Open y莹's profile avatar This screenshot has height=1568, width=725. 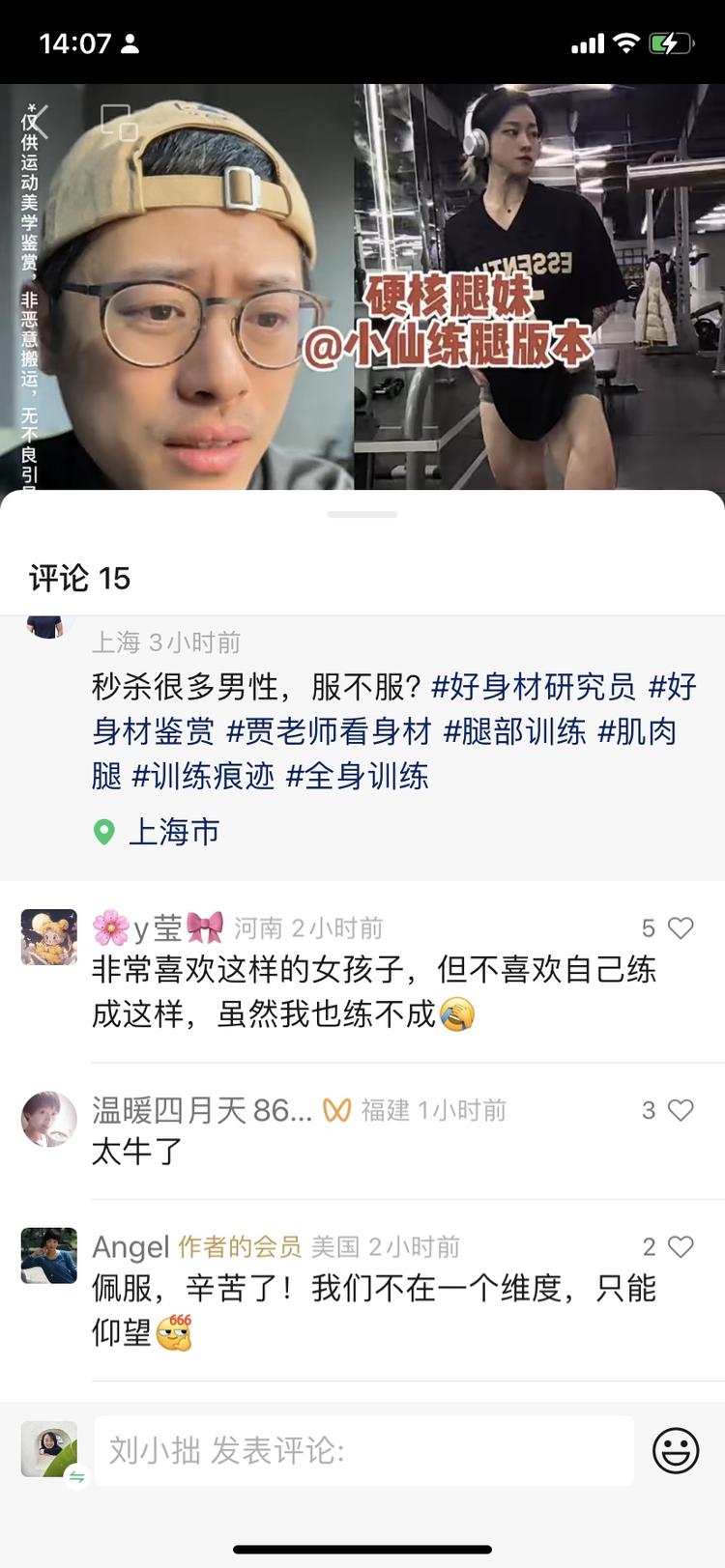tap(48, 935)
